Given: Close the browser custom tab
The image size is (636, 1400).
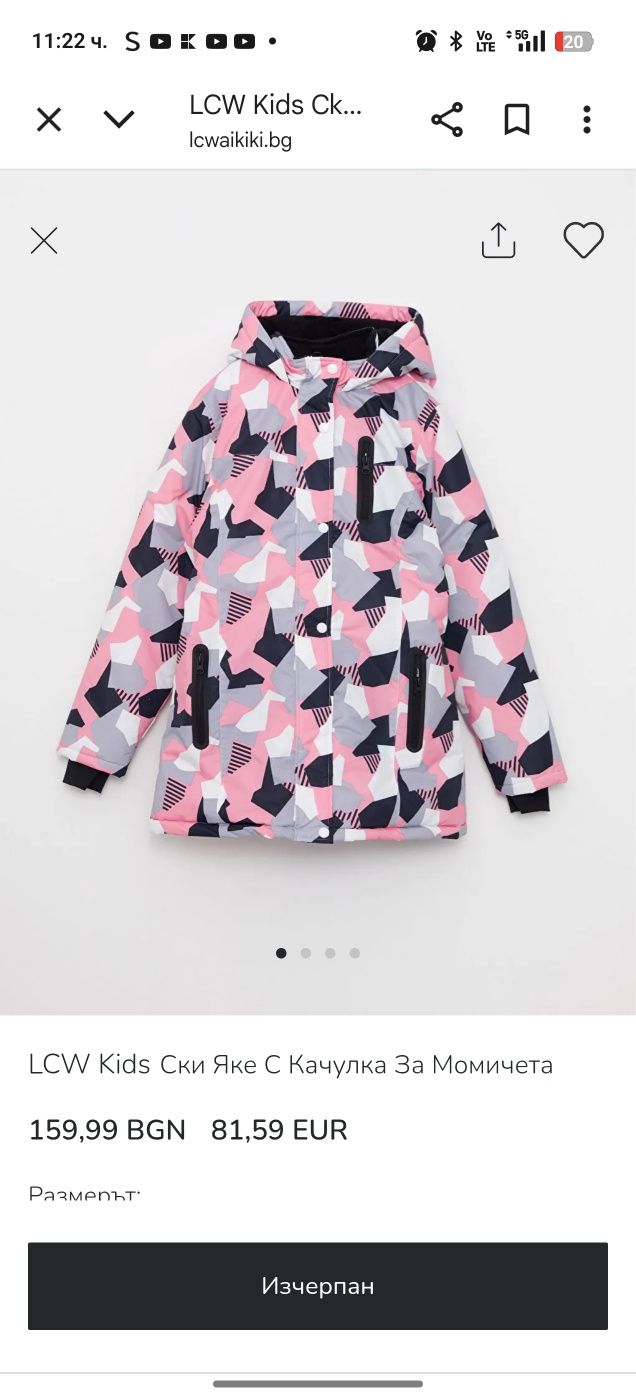Looking at the screenshot, I should 49,120.
